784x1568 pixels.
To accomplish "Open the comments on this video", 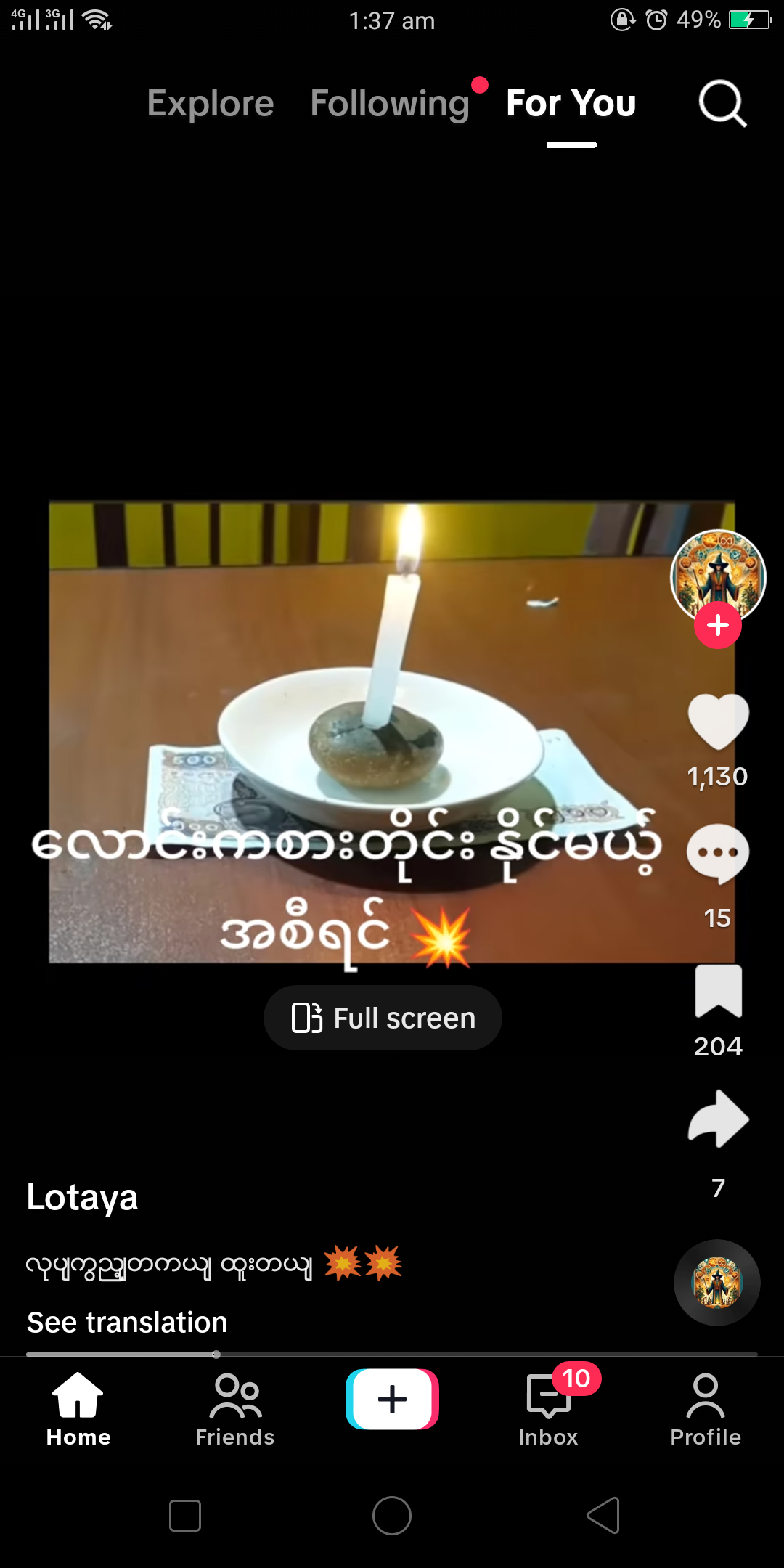I will (x=717, y=853).
